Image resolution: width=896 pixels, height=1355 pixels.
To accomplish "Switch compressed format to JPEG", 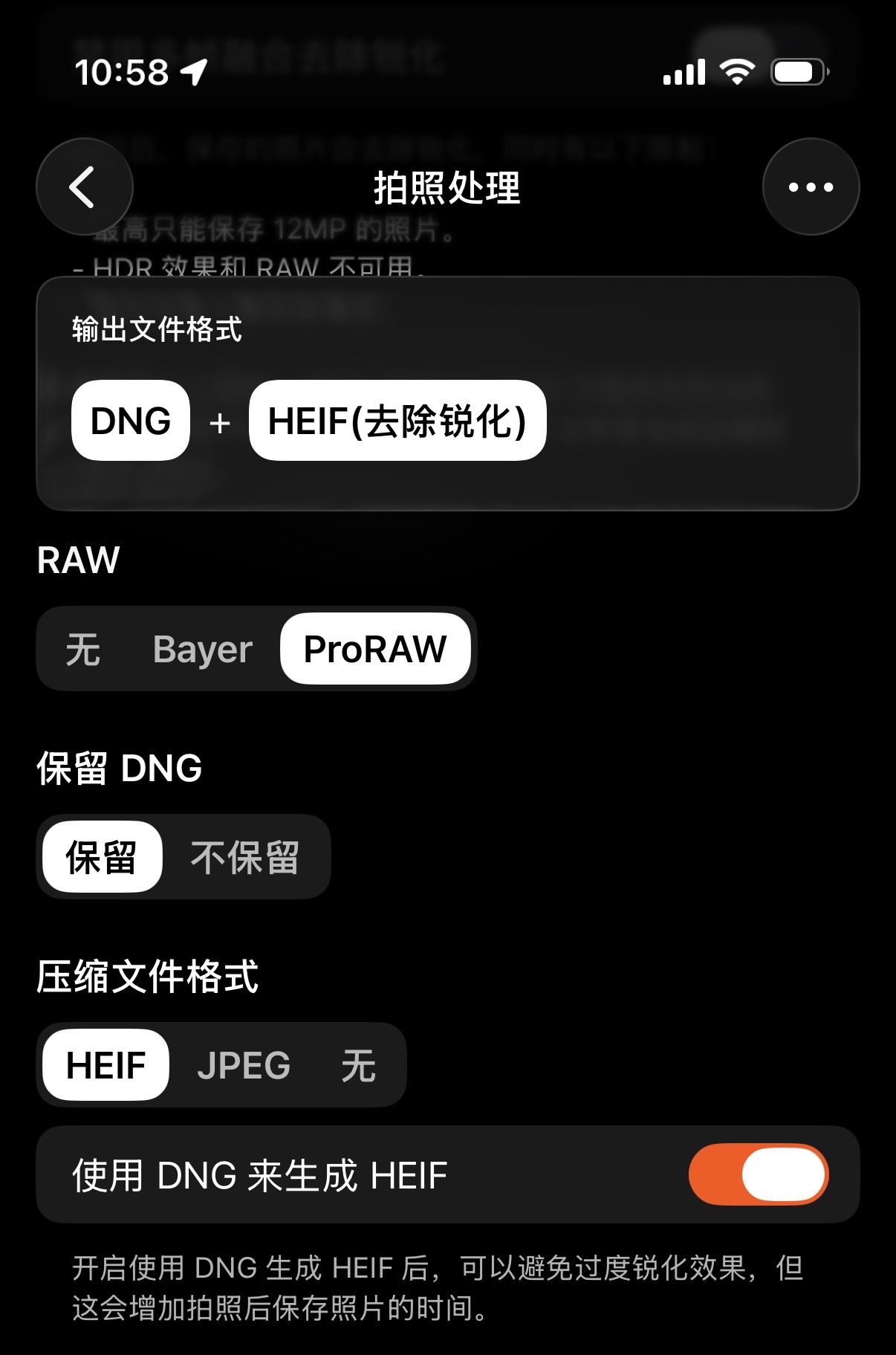I will (244, 1065).
